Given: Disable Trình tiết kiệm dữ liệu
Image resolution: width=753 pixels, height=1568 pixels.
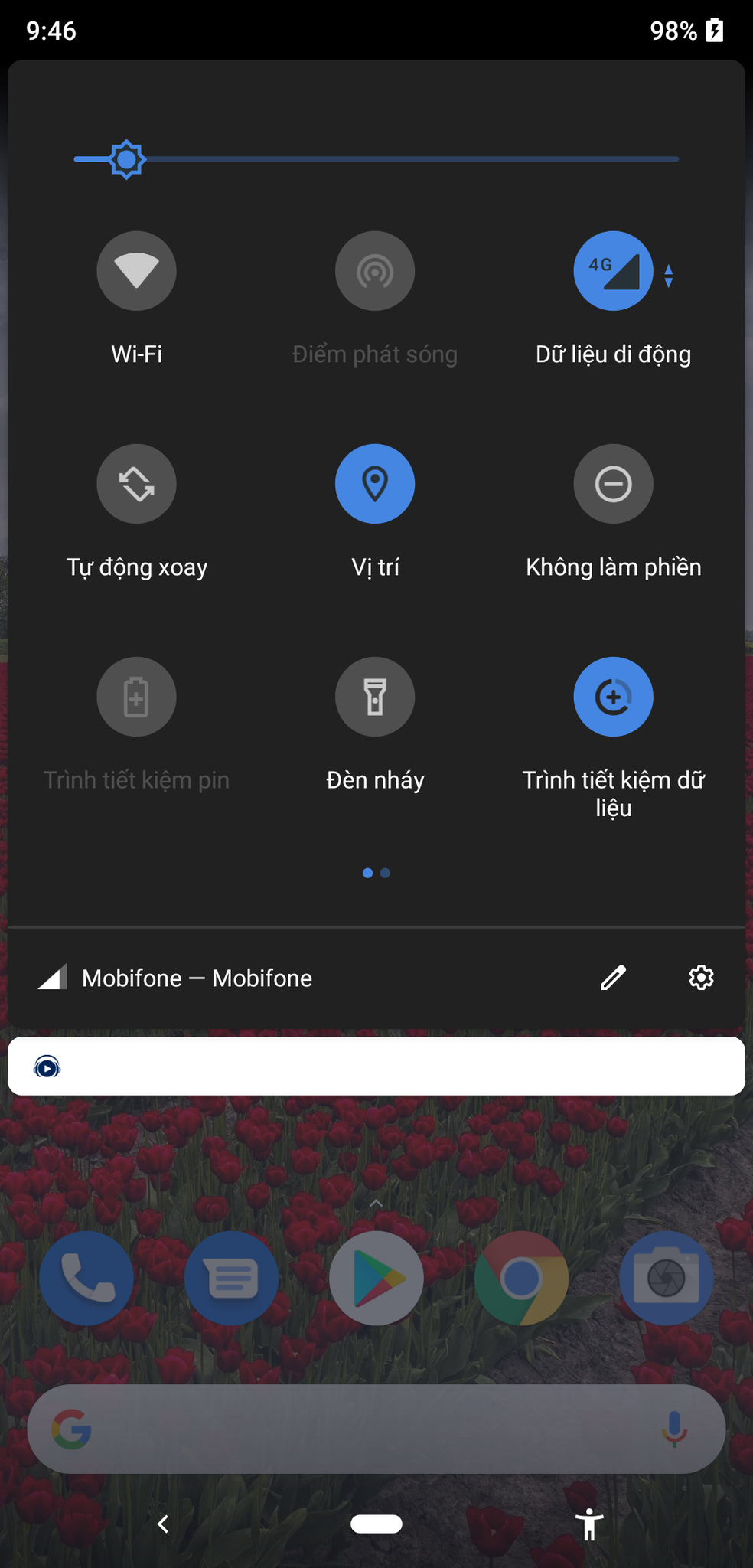Looking at the screenshot, I should tap(613, 697).
